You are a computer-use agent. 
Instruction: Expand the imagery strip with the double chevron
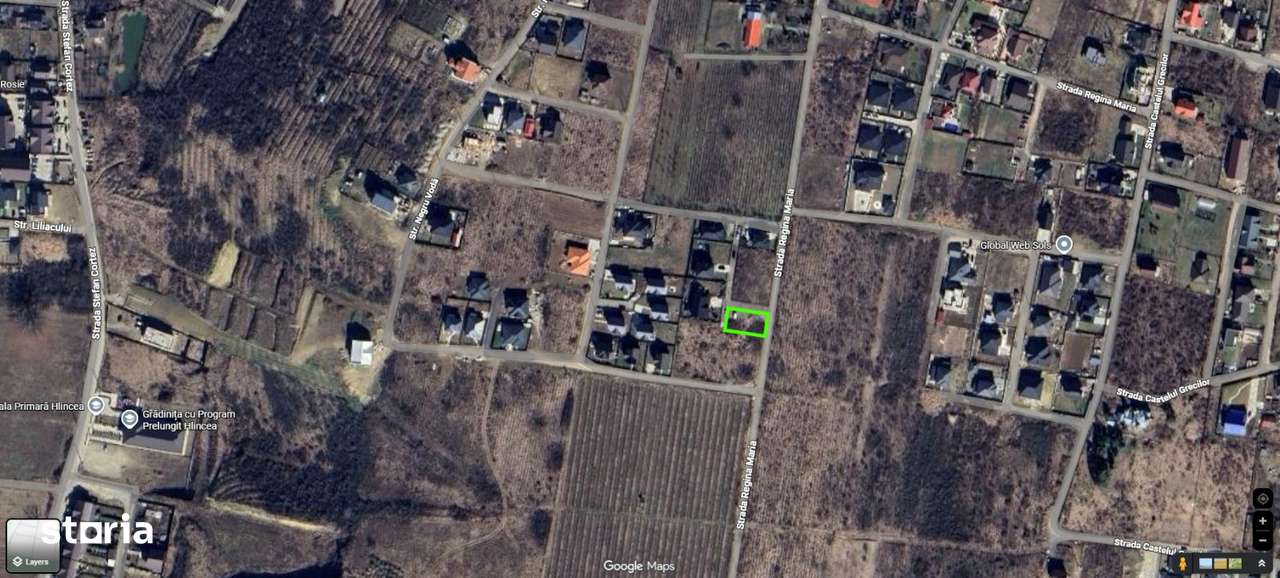(1262, 563)
